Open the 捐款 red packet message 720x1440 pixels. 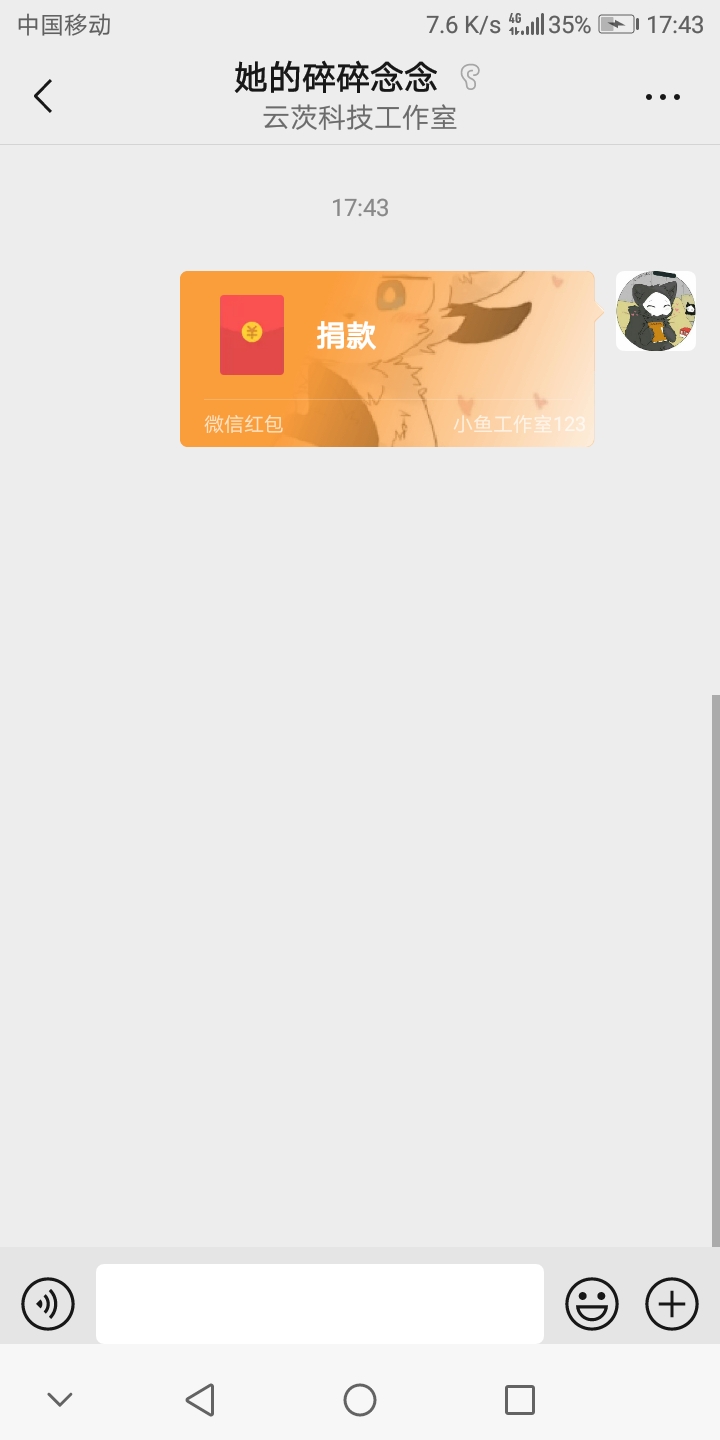click(387, 358)
